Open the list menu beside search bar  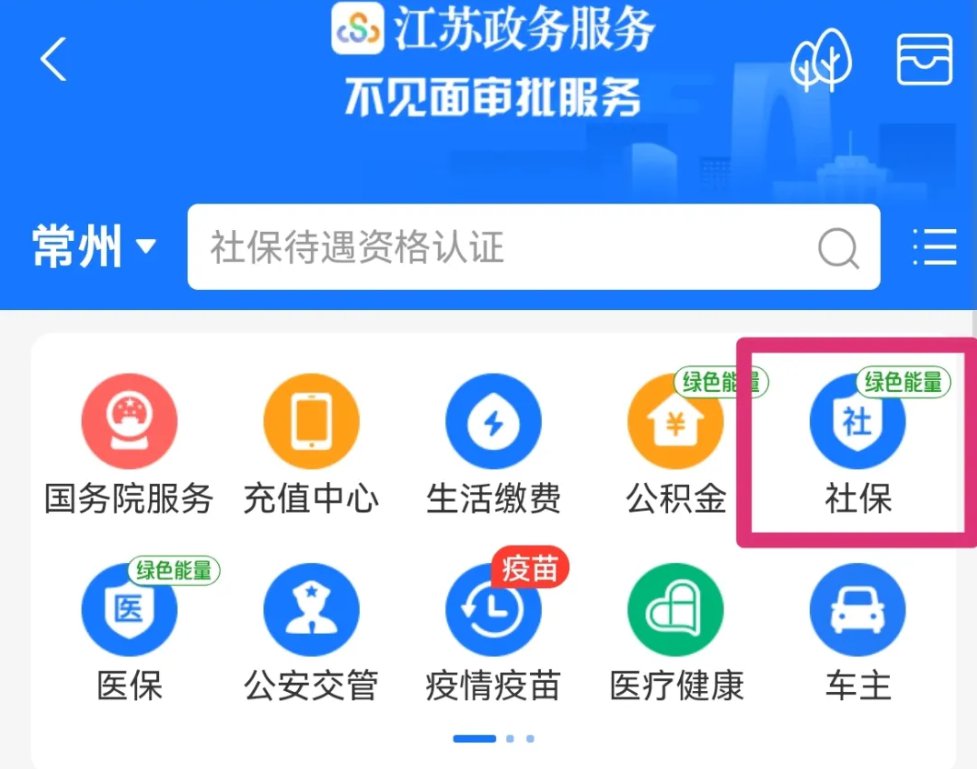click(935, 247)
